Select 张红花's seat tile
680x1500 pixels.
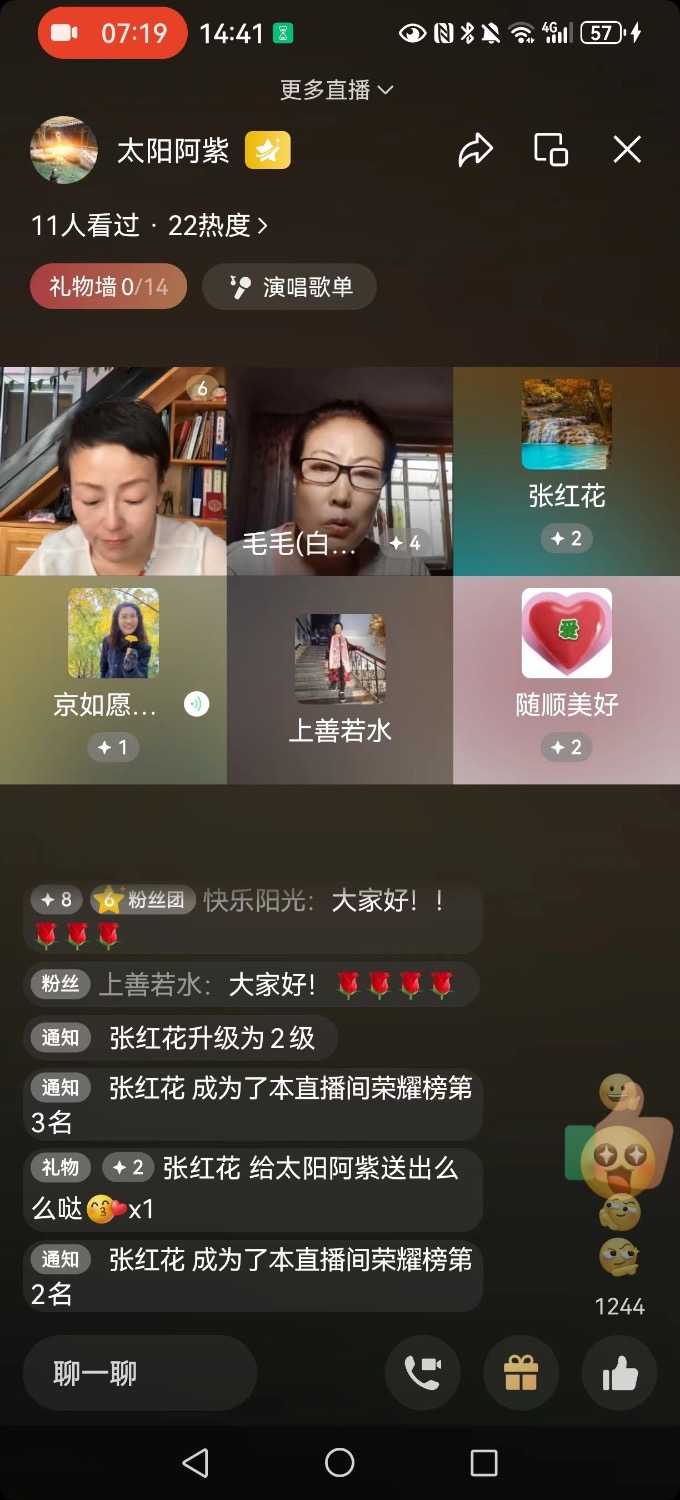pos(566,470)
